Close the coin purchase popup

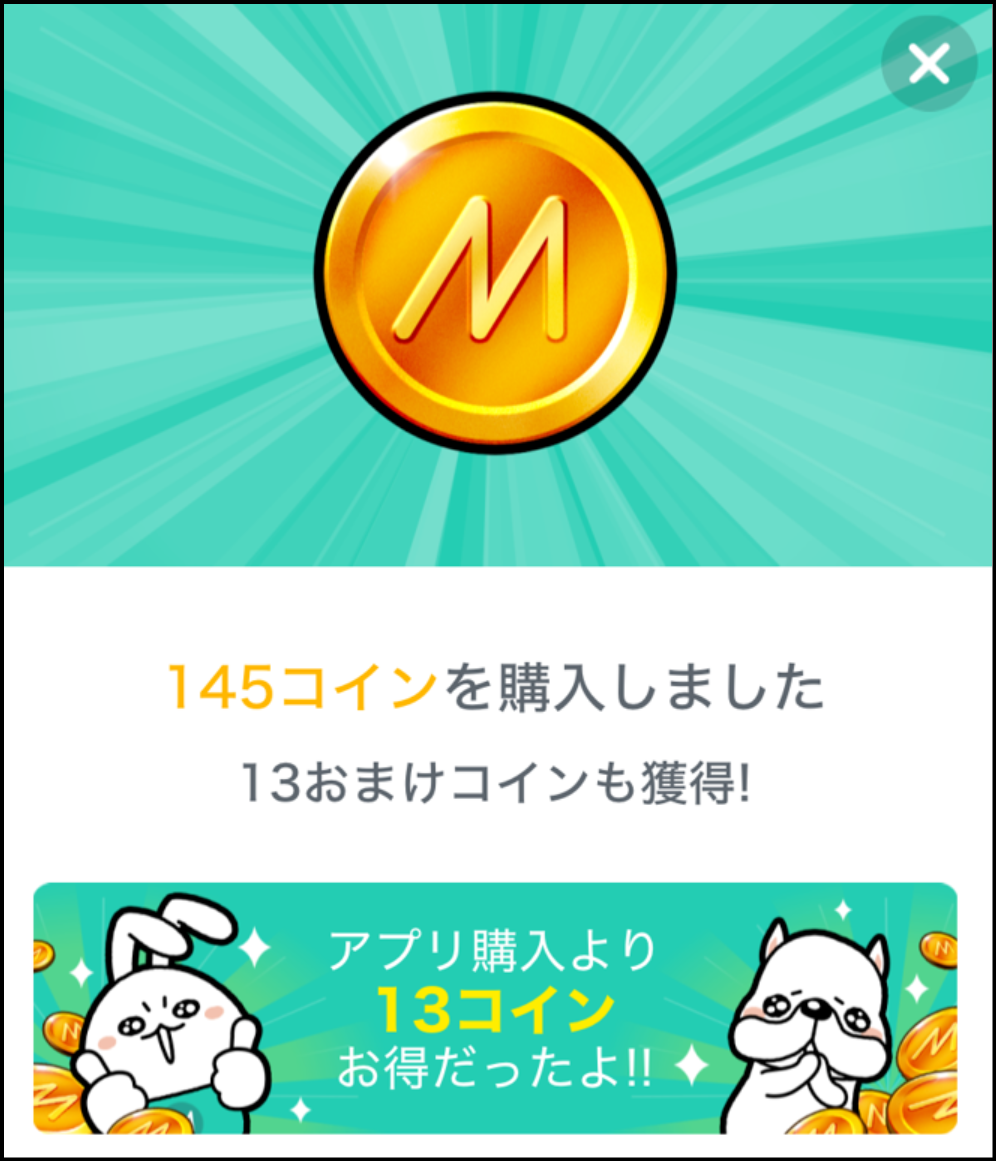(x=928, y=64)
